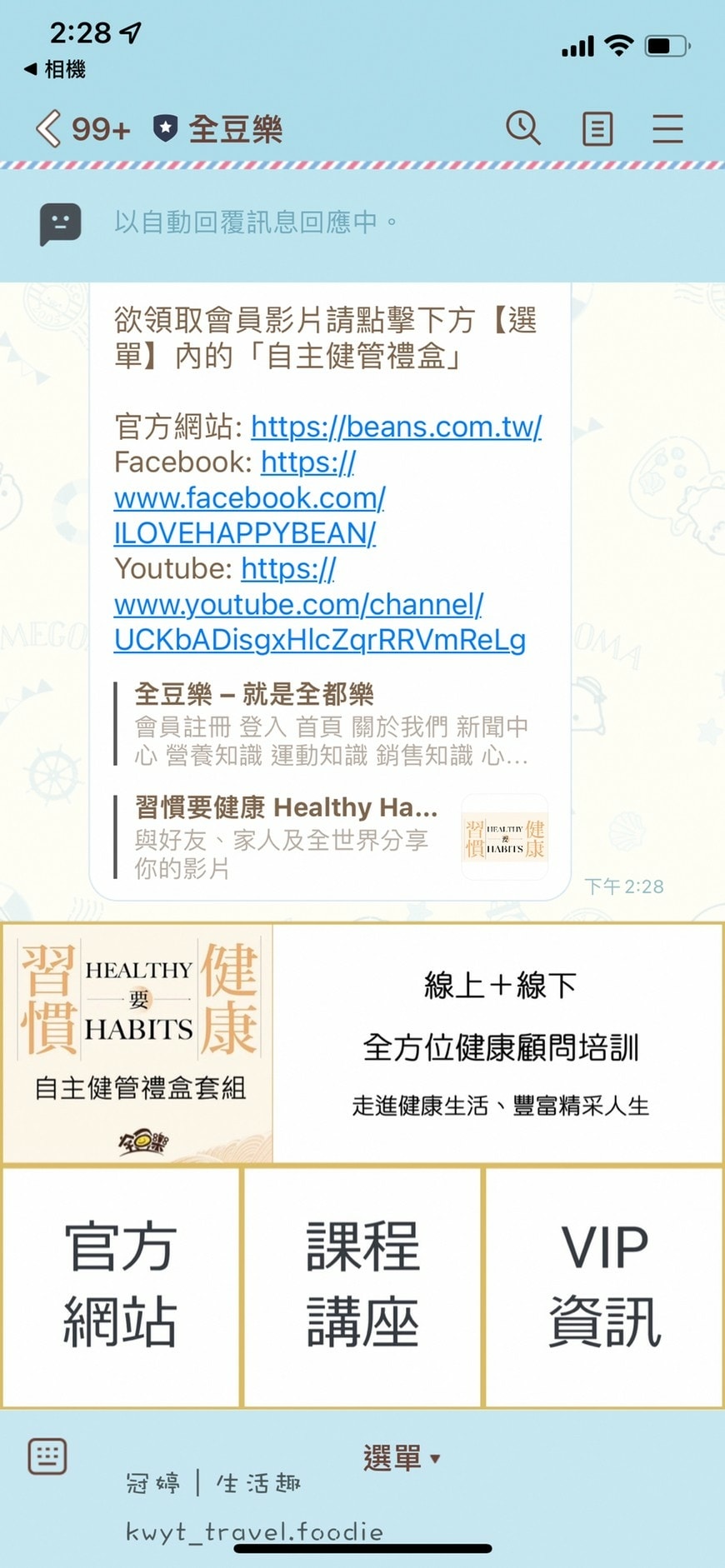
Task: Switch to keyboard input
Action: coord(47,1457)
